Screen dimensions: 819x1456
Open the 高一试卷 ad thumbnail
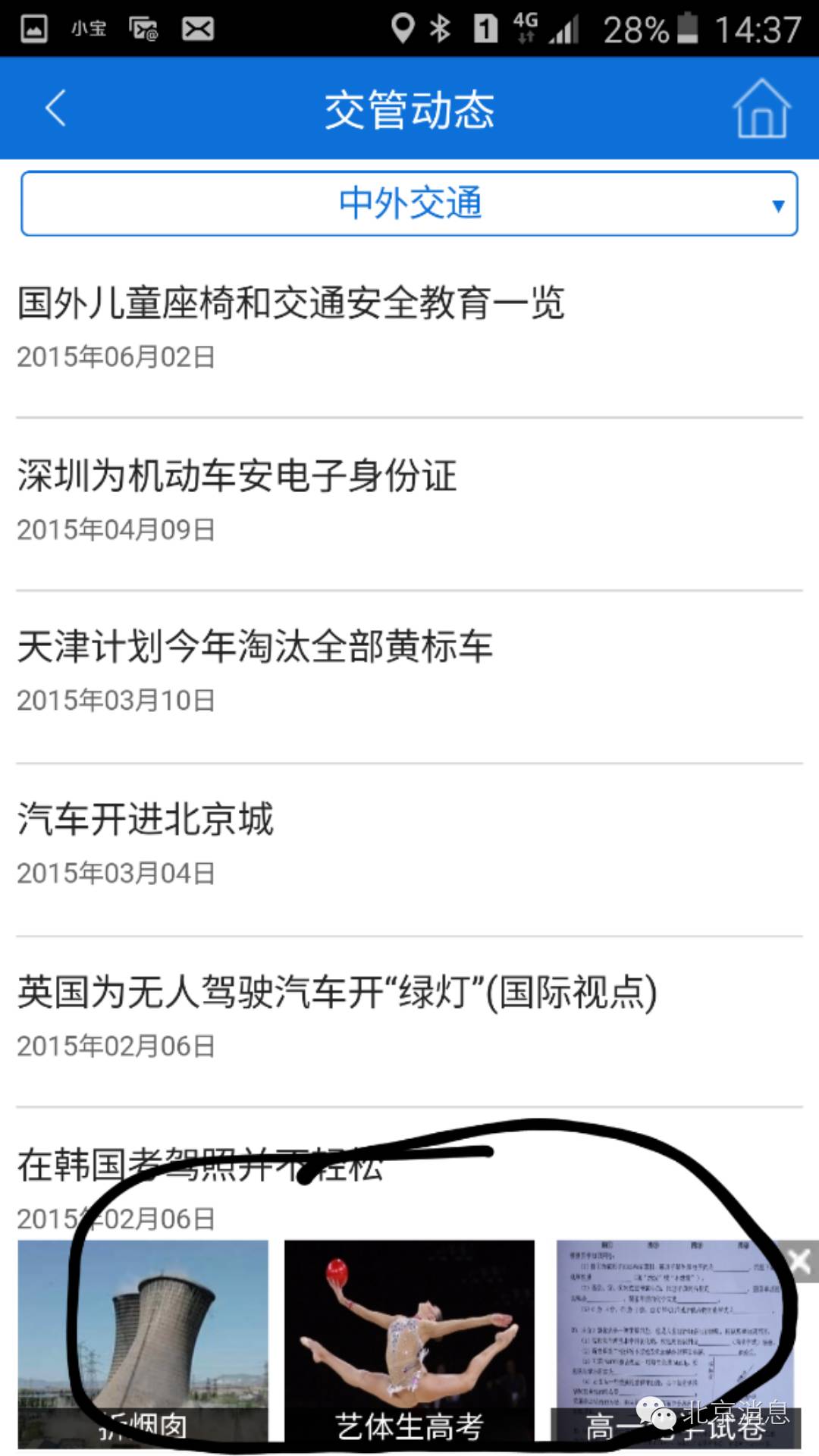pyautogui.click(x=667, y=1341)
